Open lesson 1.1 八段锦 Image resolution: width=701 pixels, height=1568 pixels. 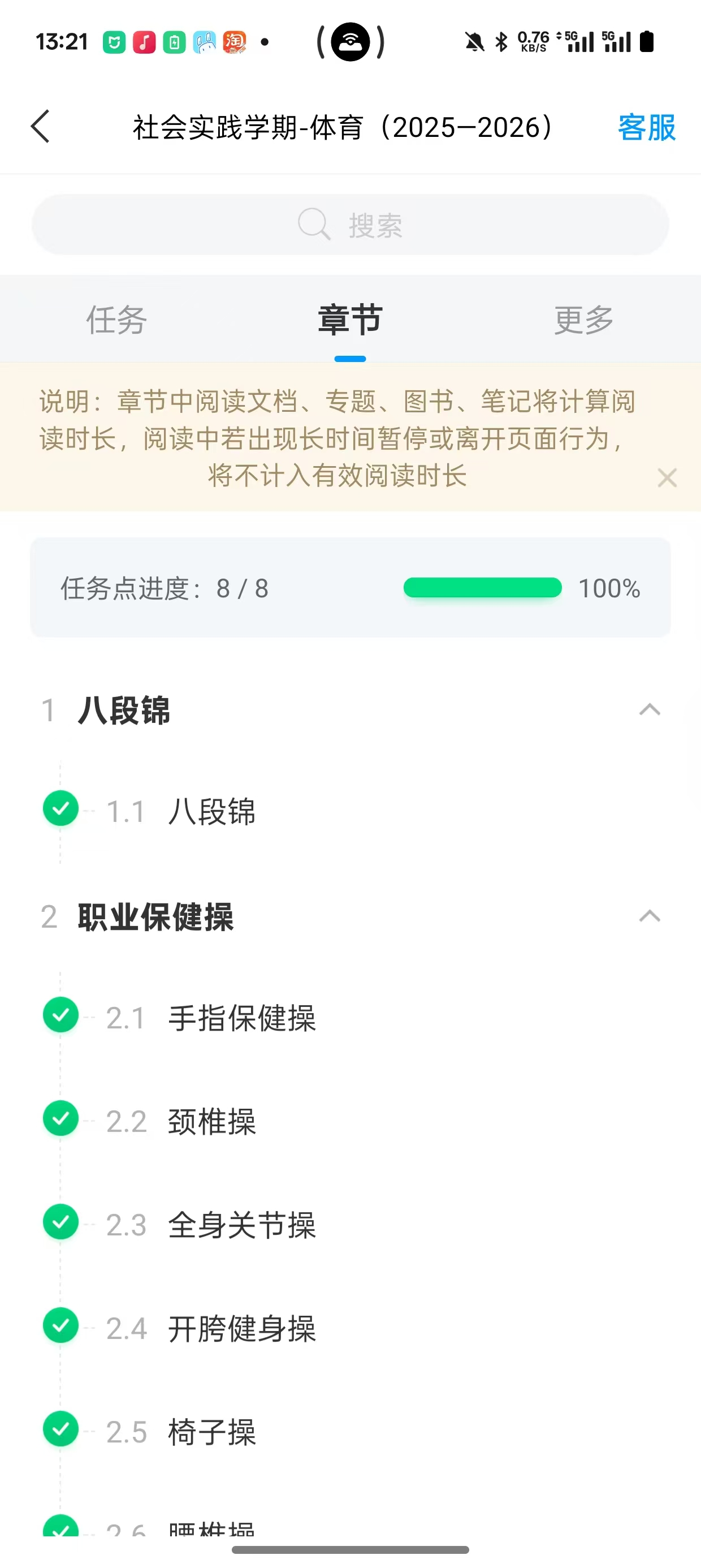click(x=212, y=811)
